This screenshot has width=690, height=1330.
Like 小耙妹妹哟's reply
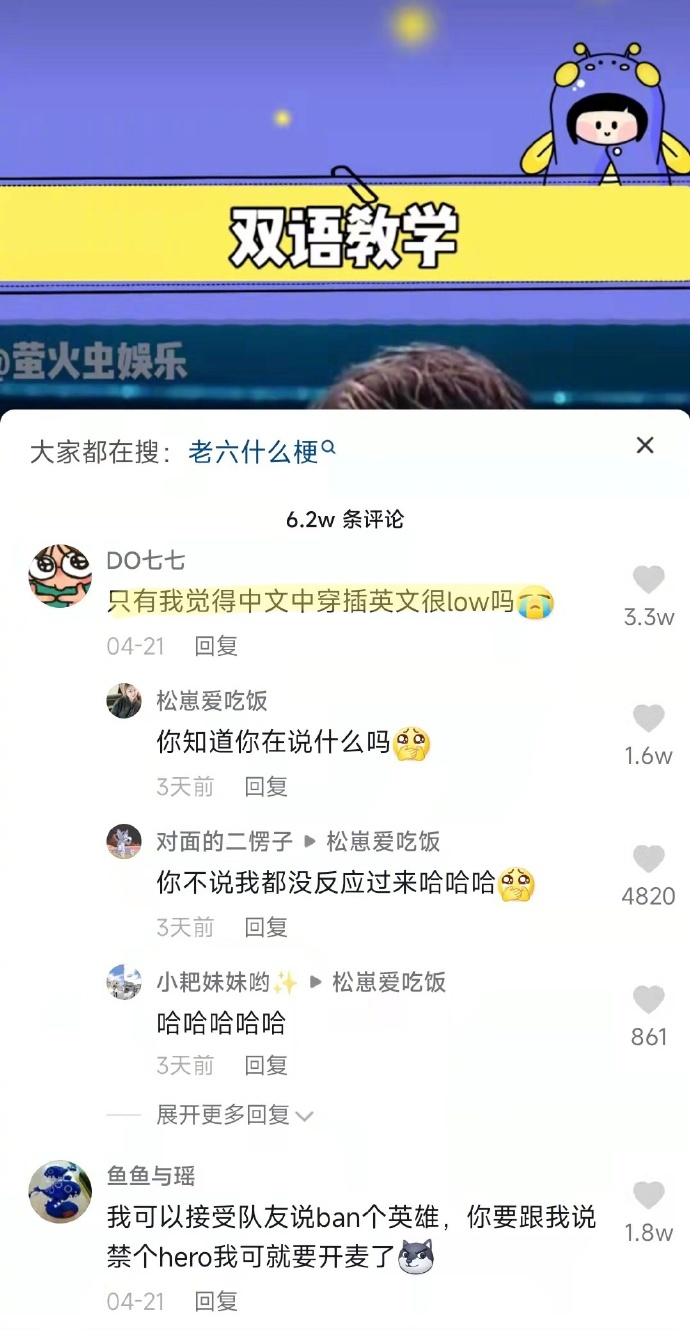(x=649, y=999)
